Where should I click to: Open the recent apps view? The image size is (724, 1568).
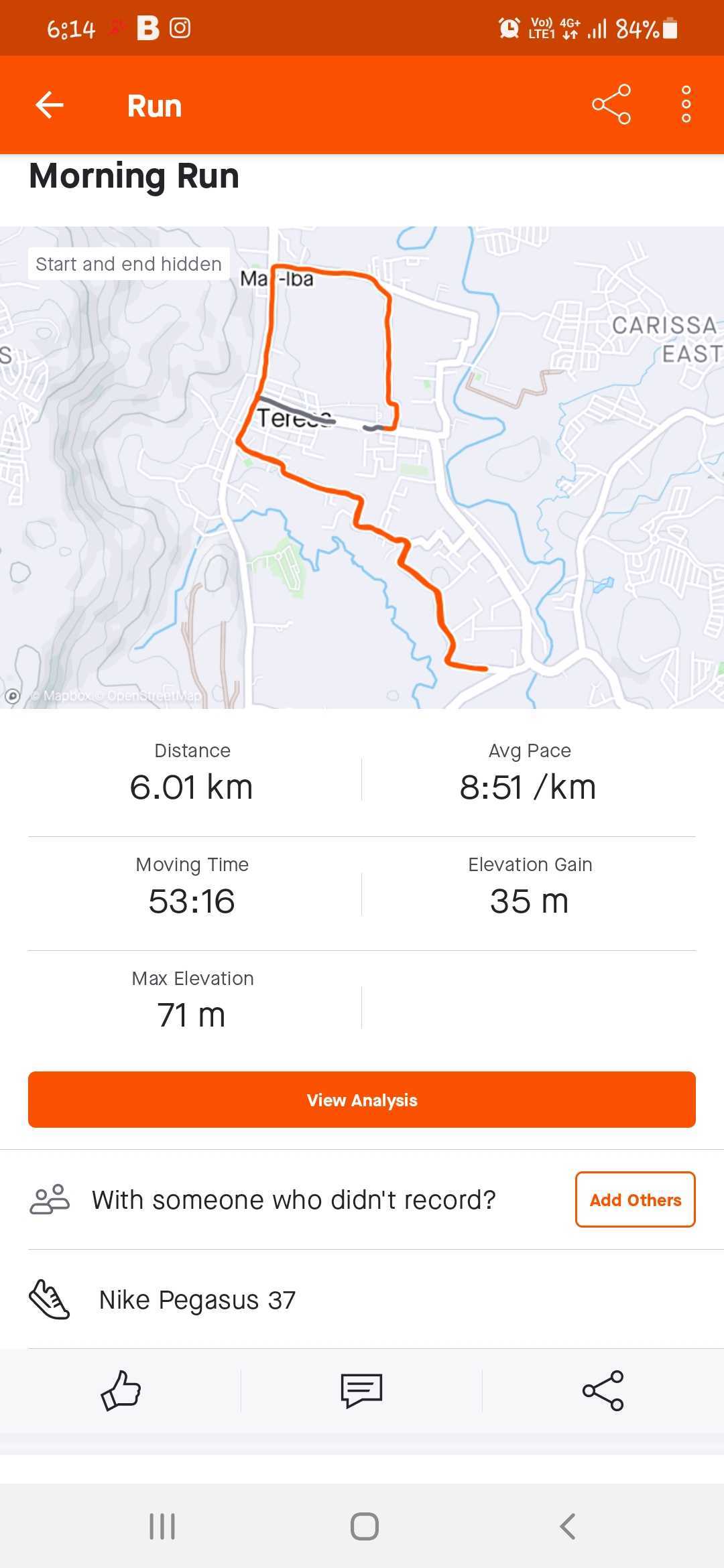[x=162, y=1526]
